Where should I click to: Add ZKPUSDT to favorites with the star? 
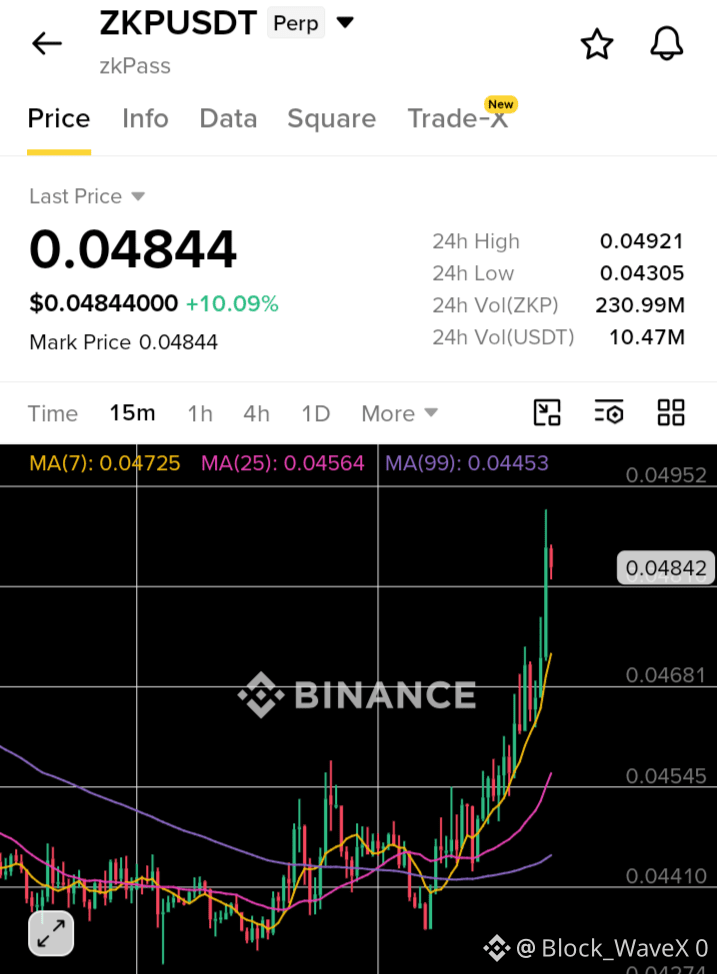pyautogui.click(x=596, y=44)
